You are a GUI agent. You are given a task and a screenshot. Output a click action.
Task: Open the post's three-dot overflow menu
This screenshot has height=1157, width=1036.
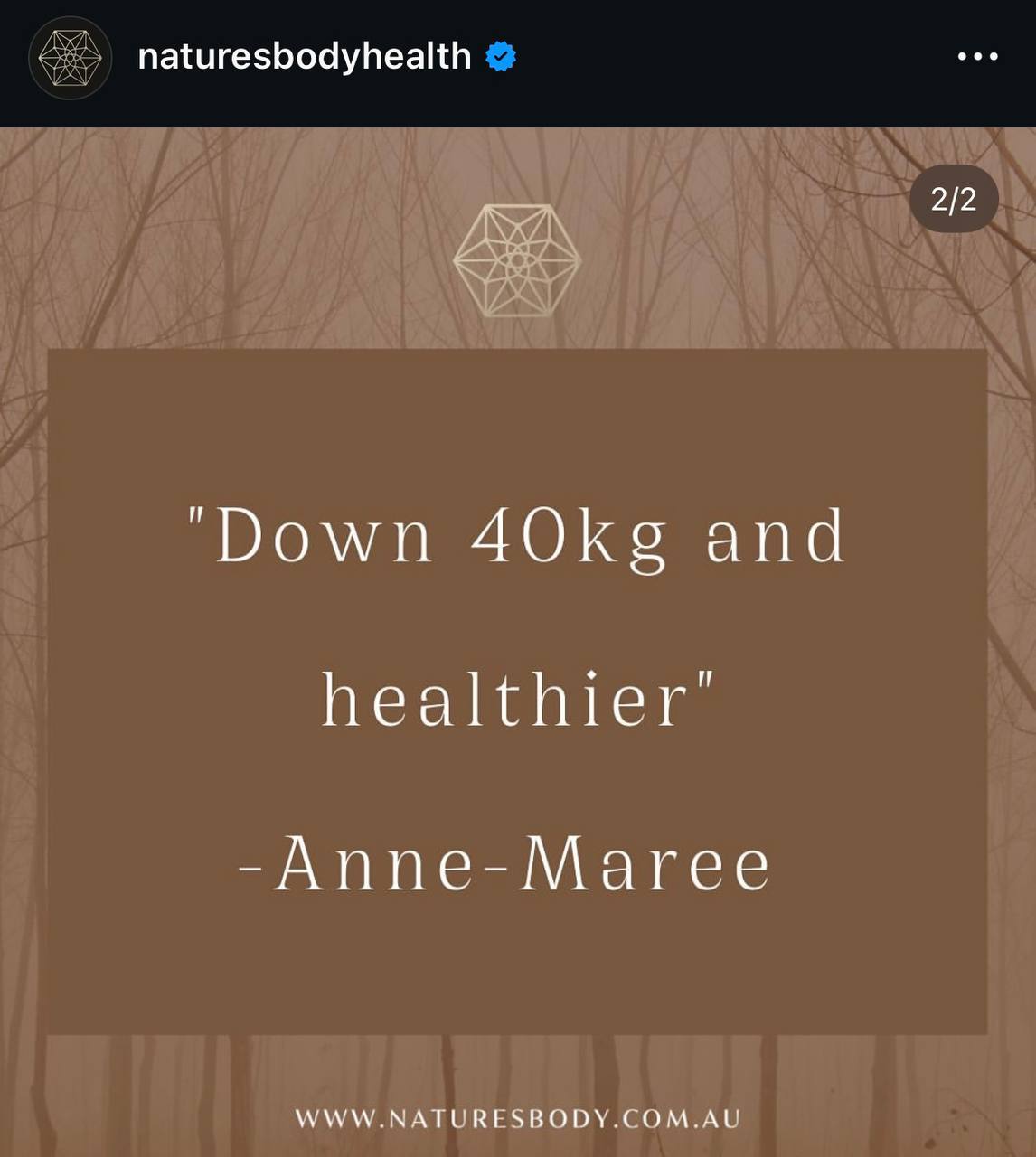coord(977,57)
